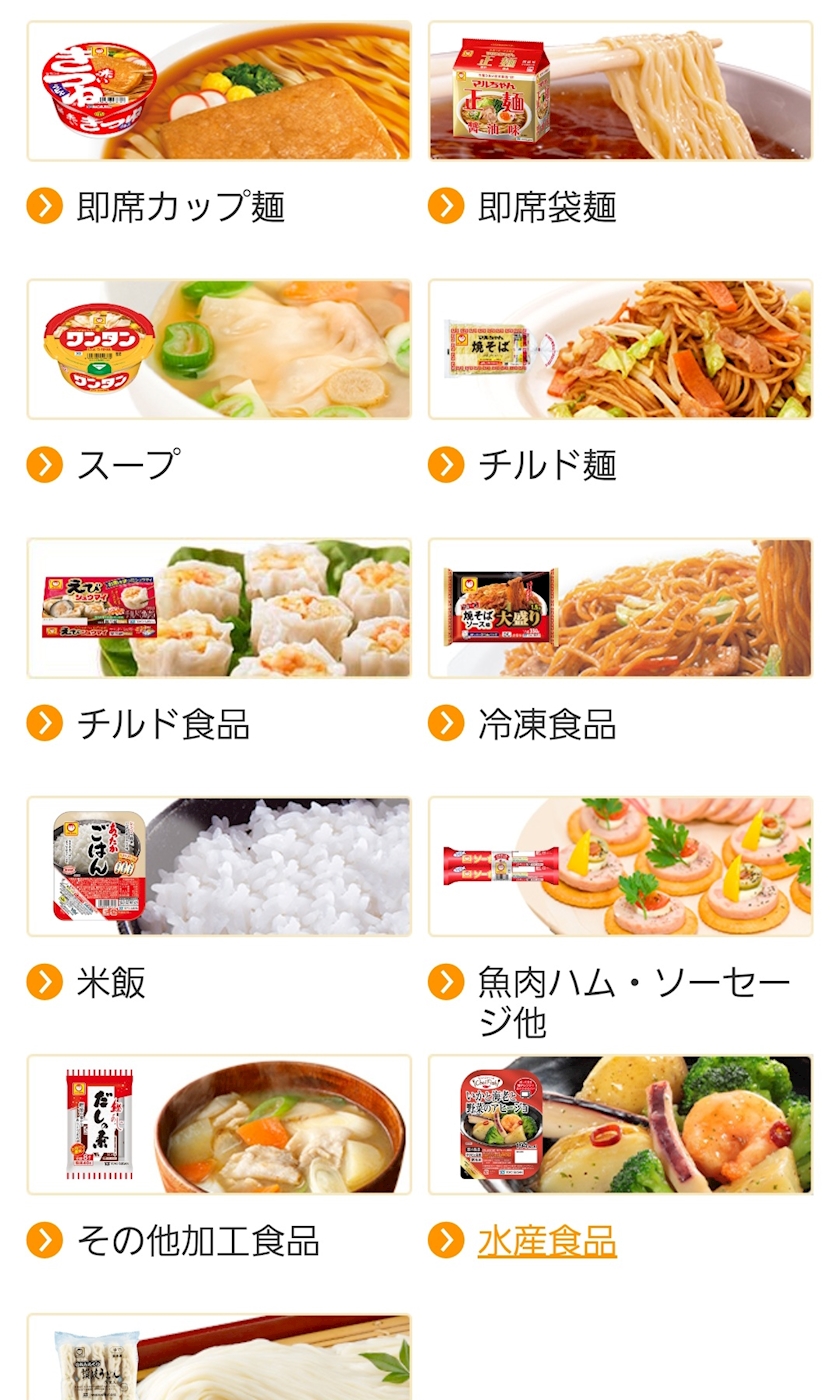Open the チルド食品 category
Image resolution: width=840 pixels, height=1400 pixels.
(163, 724)
